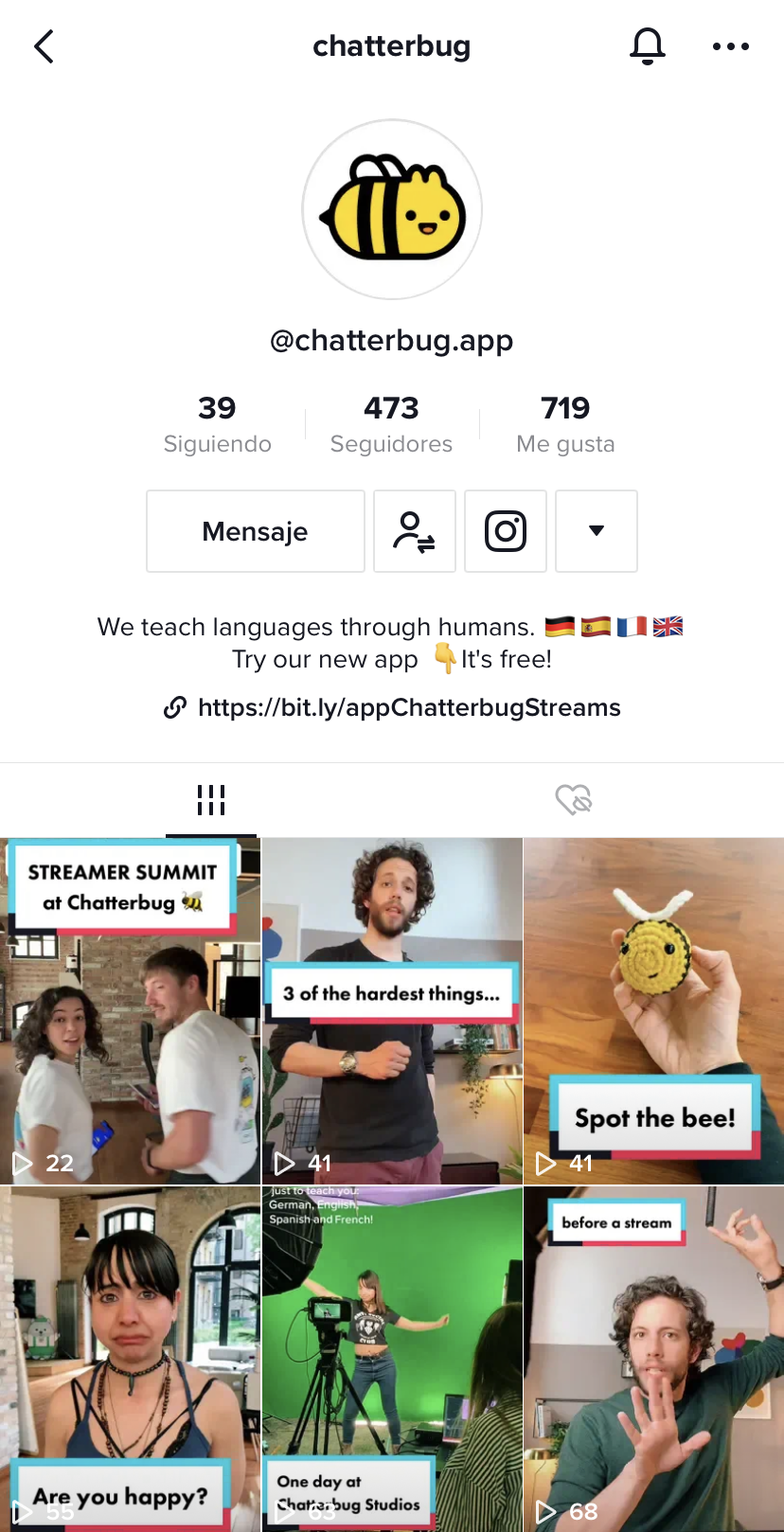
Task: Open the Spot the bee! video
Action: (653, 1010)
